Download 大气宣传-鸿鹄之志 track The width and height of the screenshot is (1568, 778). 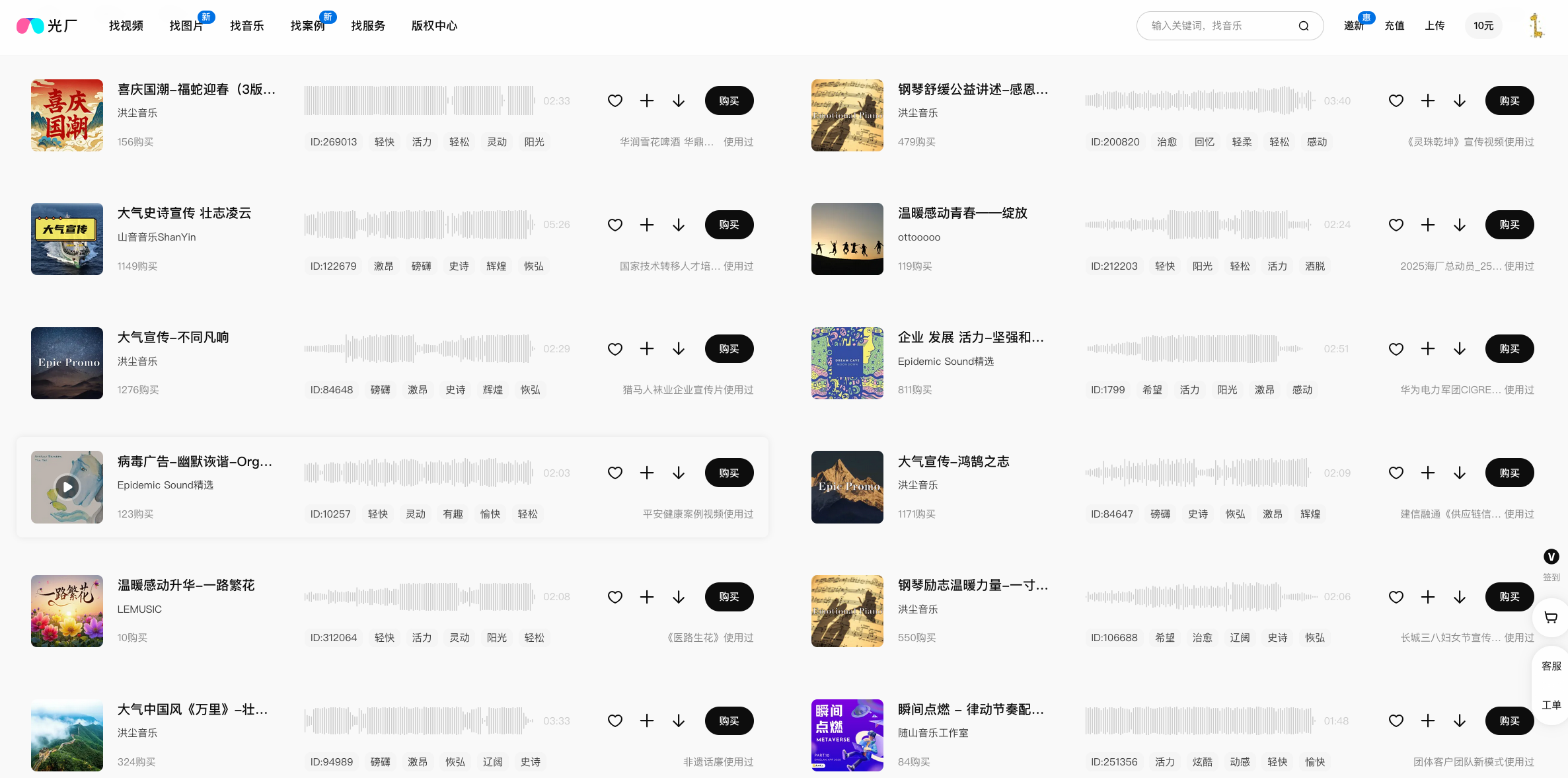pos(1459,473)
